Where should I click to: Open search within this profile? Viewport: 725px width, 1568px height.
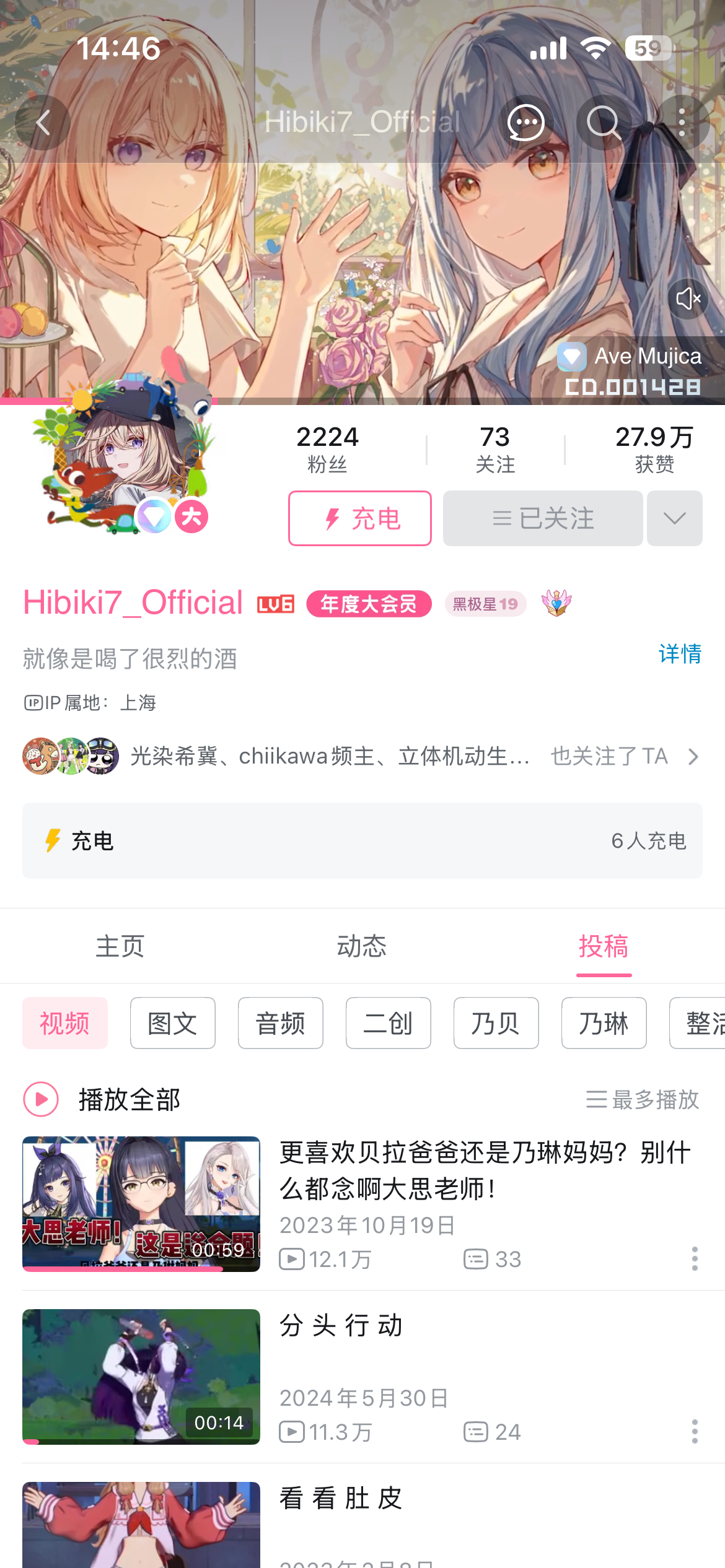pos(604,123)
